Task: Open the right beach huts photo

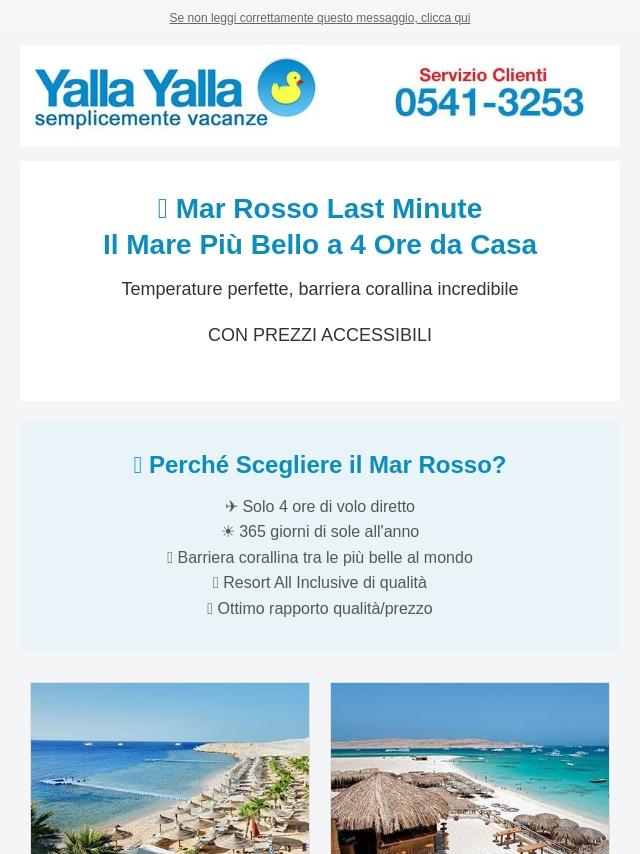Action: click(469, 767)
